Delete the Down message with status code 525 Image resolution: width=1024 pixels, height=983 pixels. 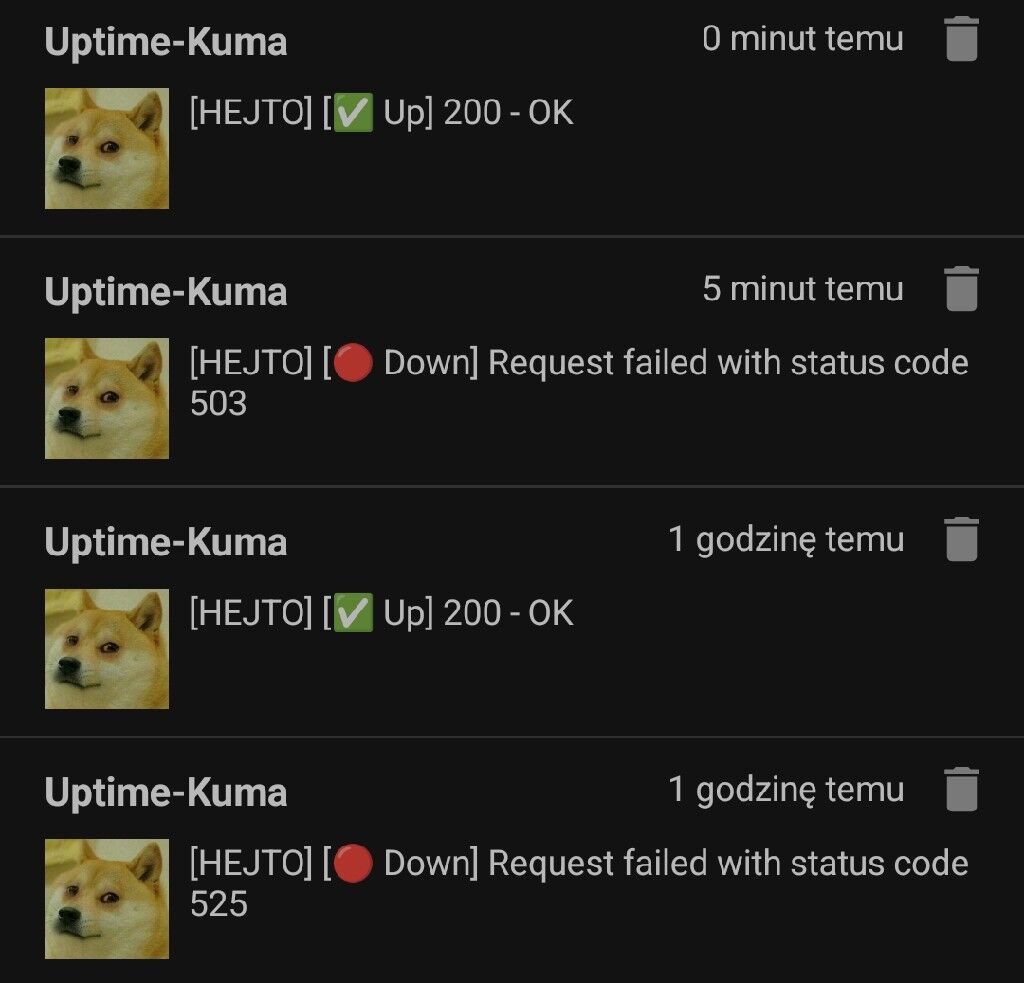tap(961, 790)
